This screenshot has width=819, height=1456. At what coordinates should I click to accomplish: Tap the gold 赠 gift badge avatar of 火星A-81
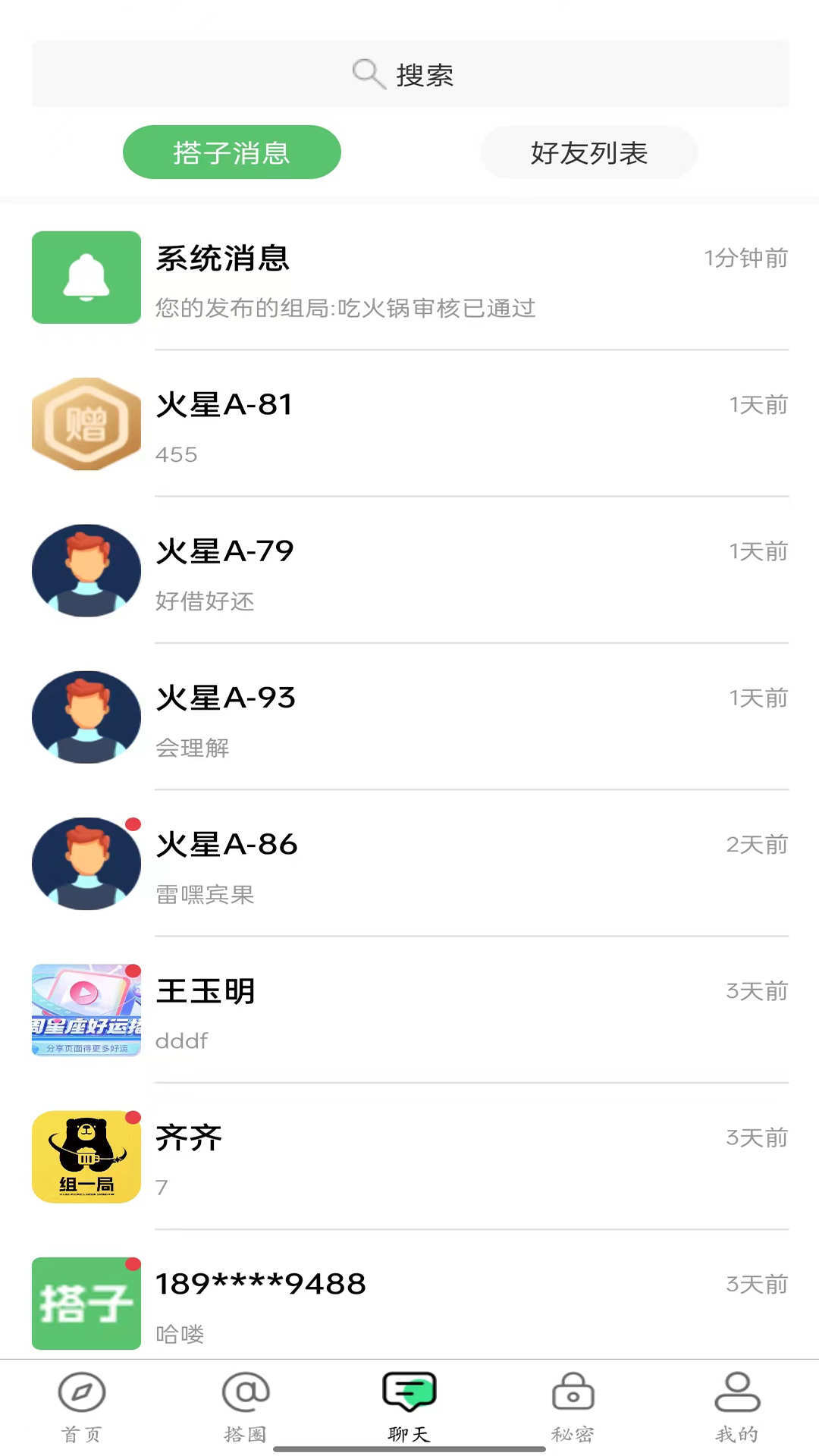click(x=85, y=424)
